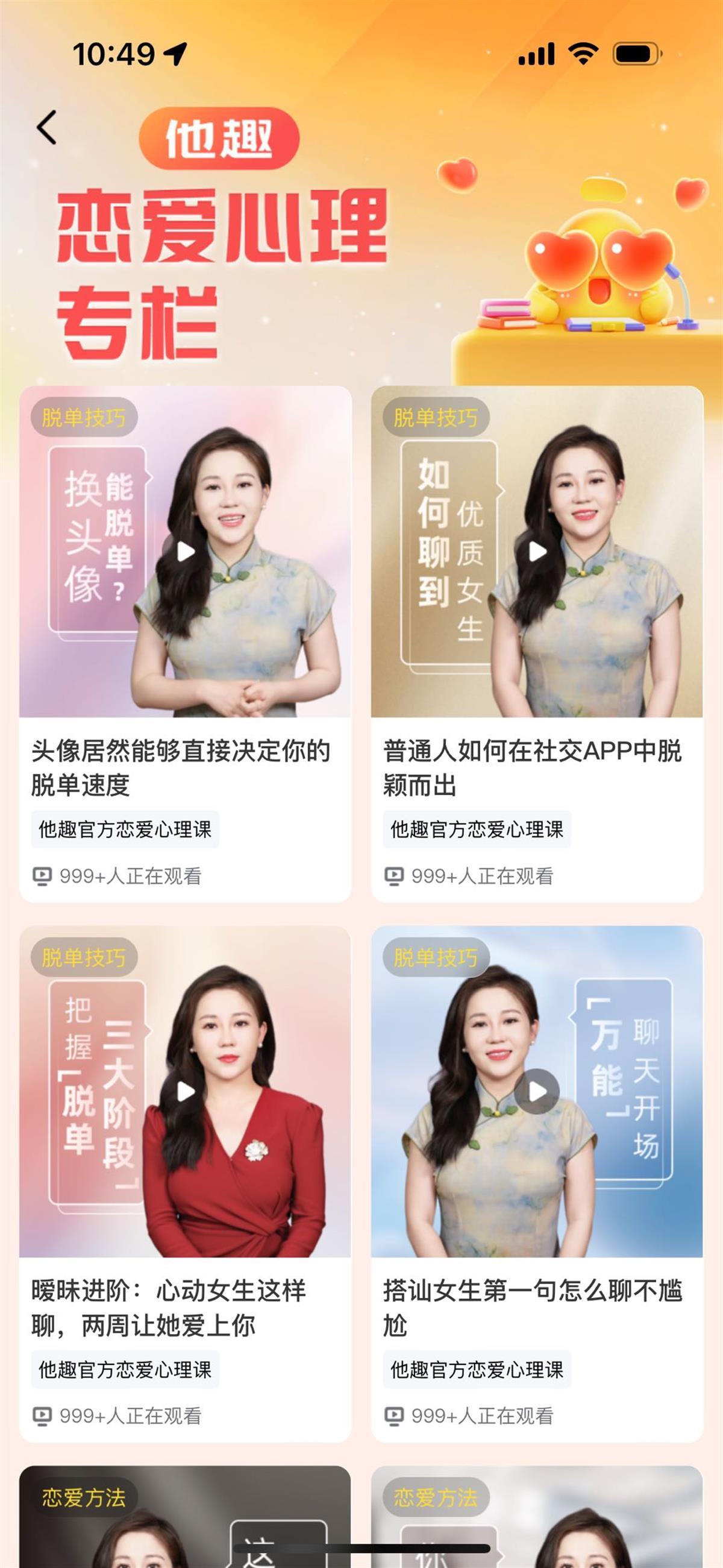This screenshot has width=723, height=1568.
Task: Go back using the top-left arrow
Action: [47, 127]
